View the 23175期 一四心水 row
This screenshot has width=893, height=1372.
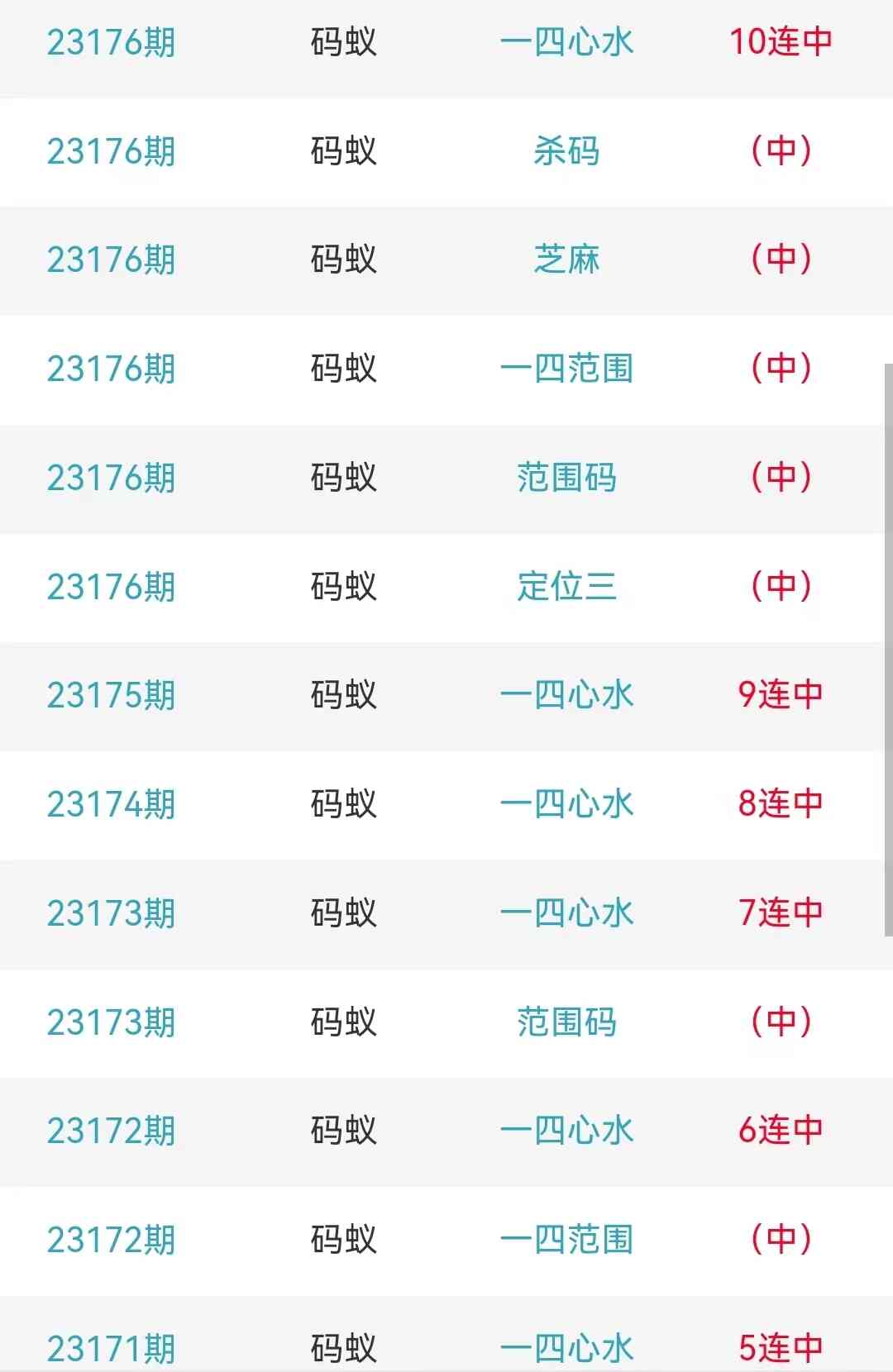(566, 695)
